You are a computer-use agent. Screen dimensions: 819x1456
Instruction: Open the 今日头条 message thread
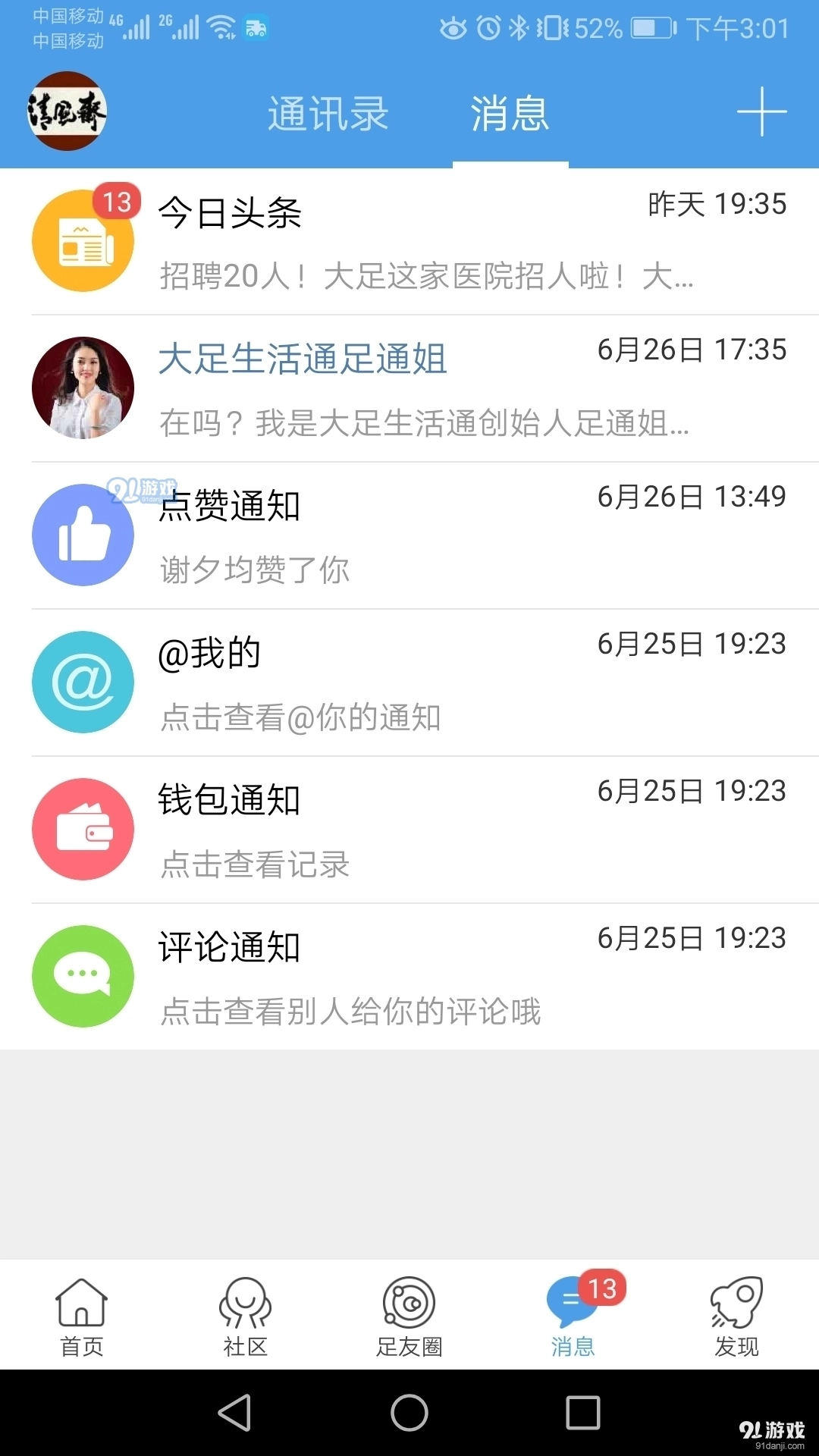click(409, 241)
